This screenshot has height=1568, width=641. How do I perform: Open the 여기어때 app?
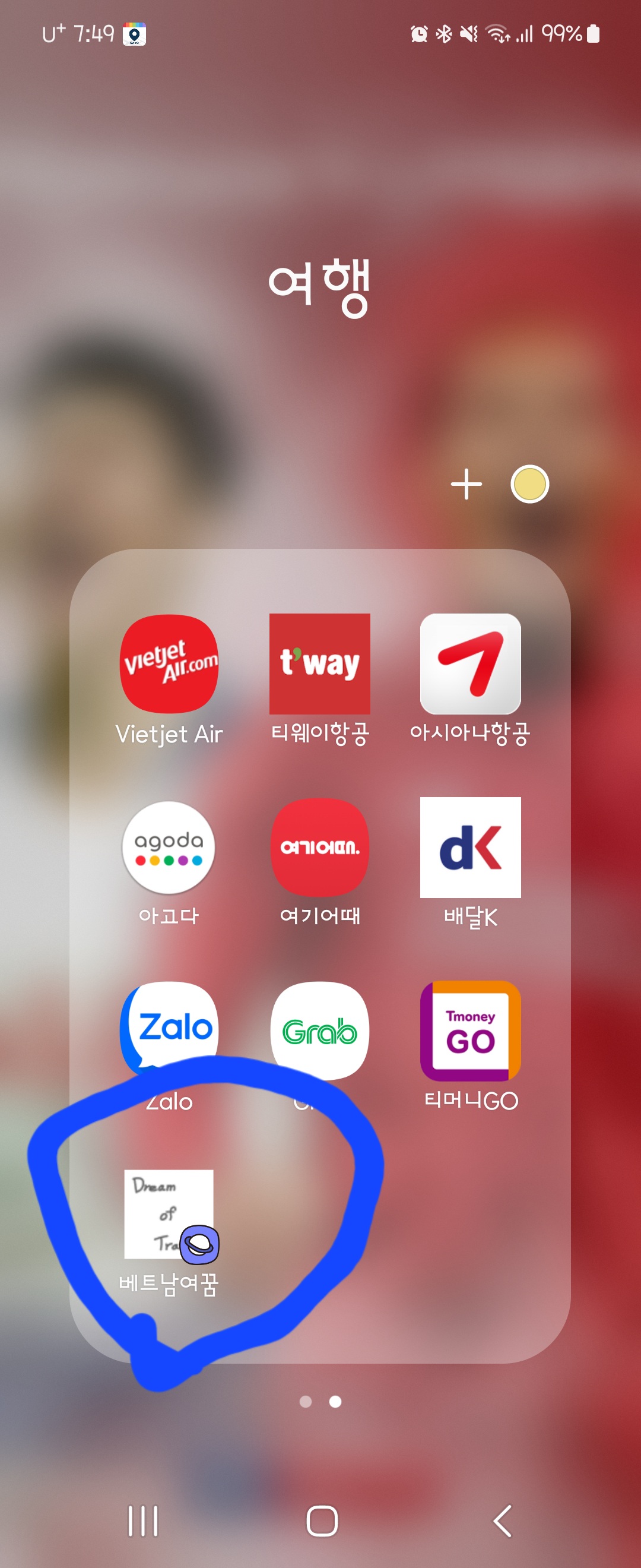(320, 848)
